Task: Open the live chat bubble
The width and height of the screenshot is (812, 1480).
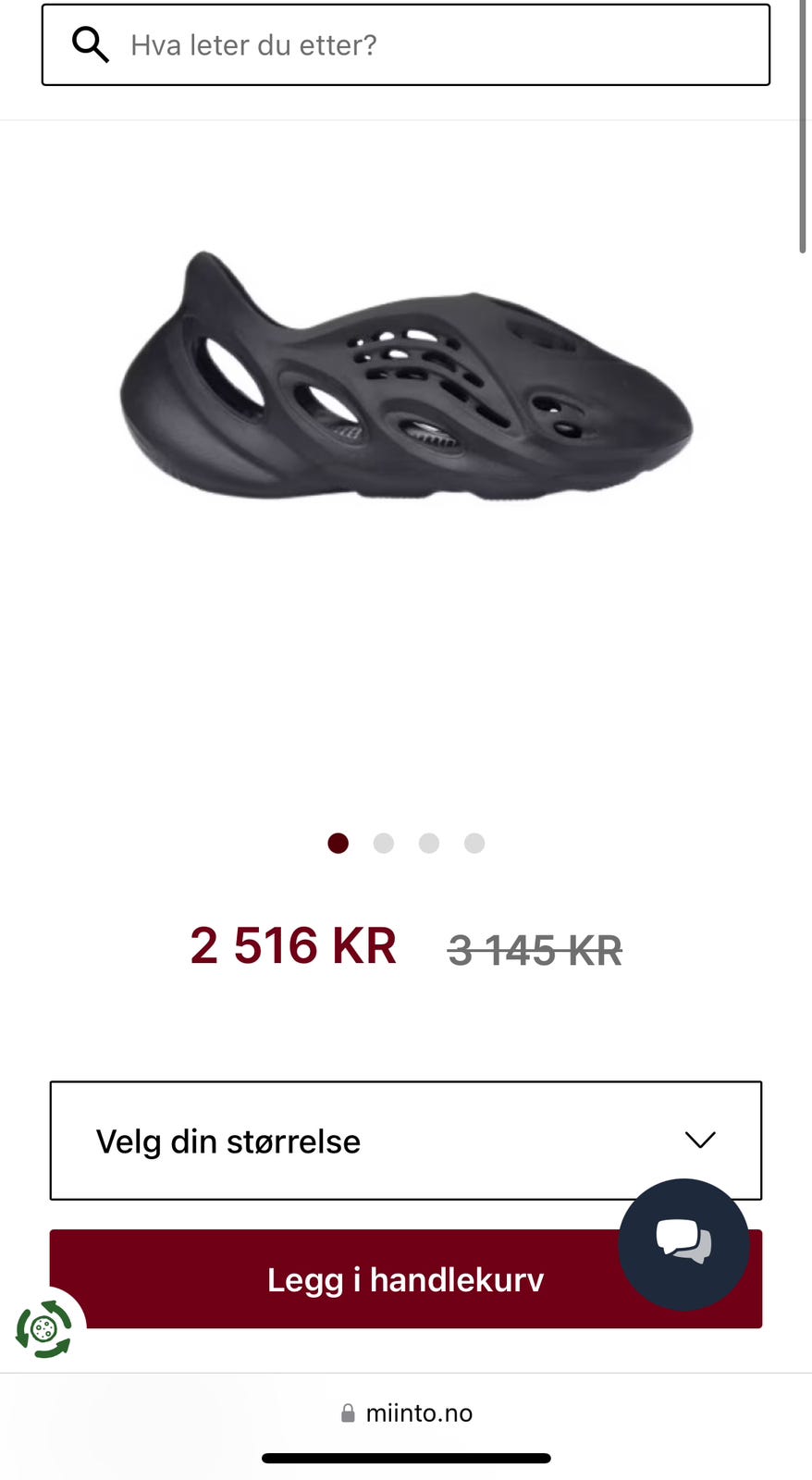Action: [683, 1243]
